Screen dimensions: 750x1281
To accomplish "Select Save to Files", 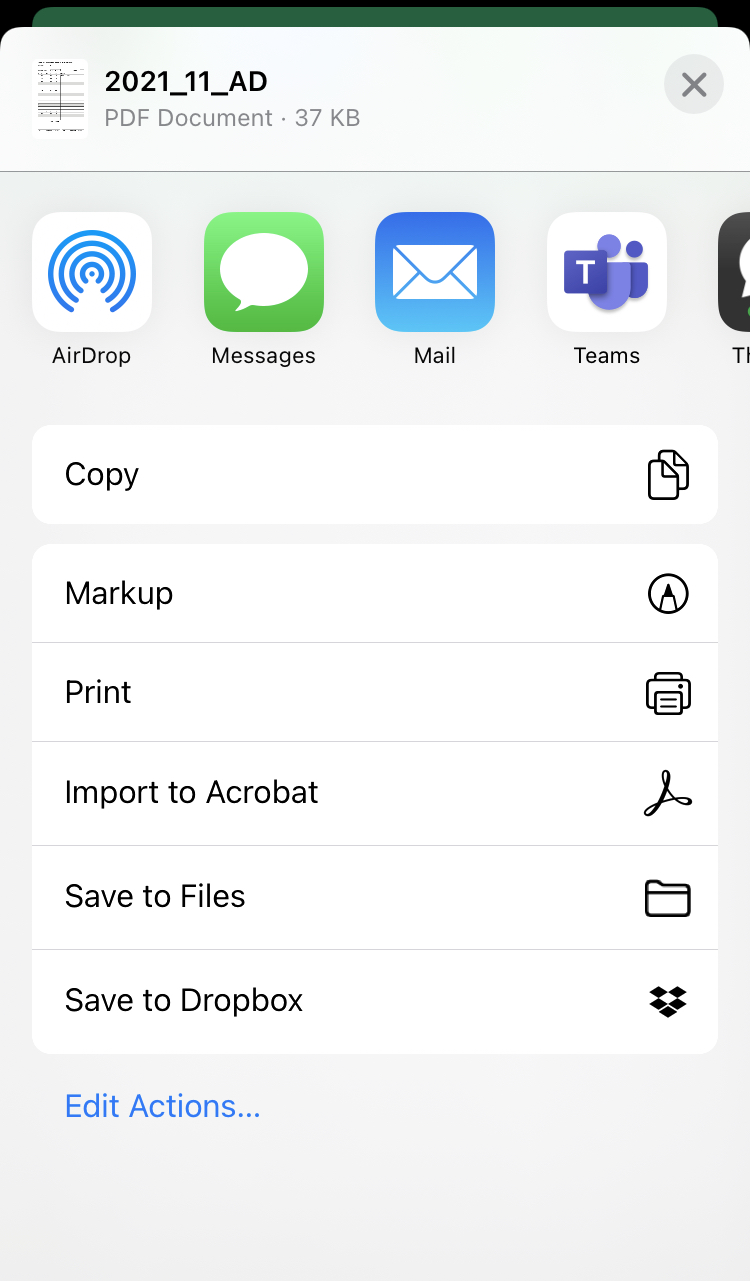I will tap(375, 897).
